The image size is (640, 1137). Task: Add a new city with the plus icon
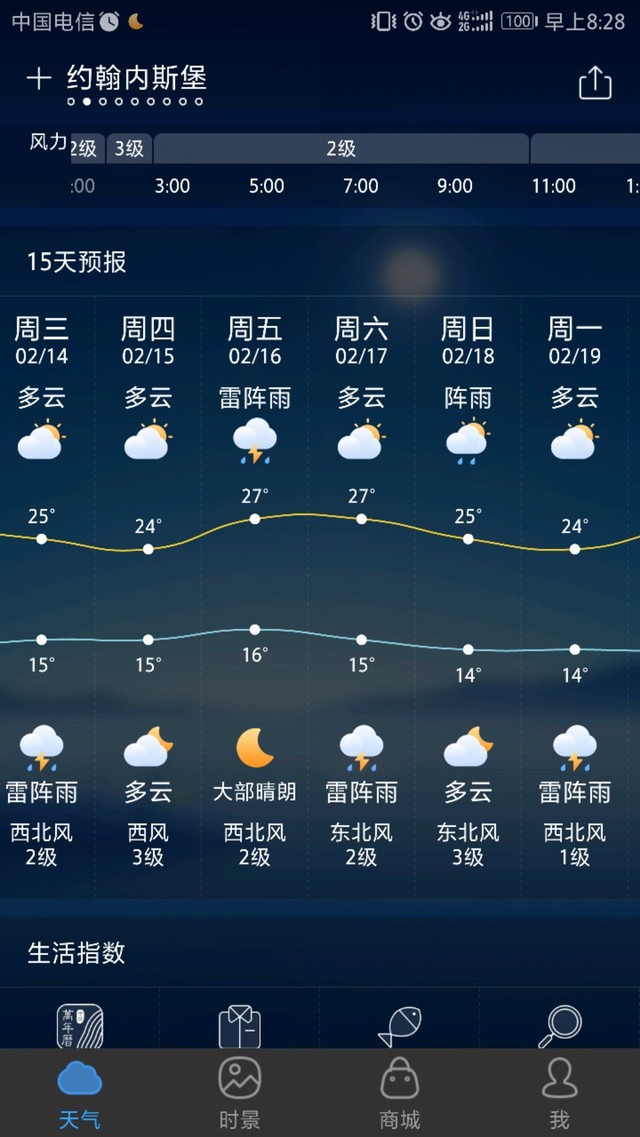[x=38, y=80]
